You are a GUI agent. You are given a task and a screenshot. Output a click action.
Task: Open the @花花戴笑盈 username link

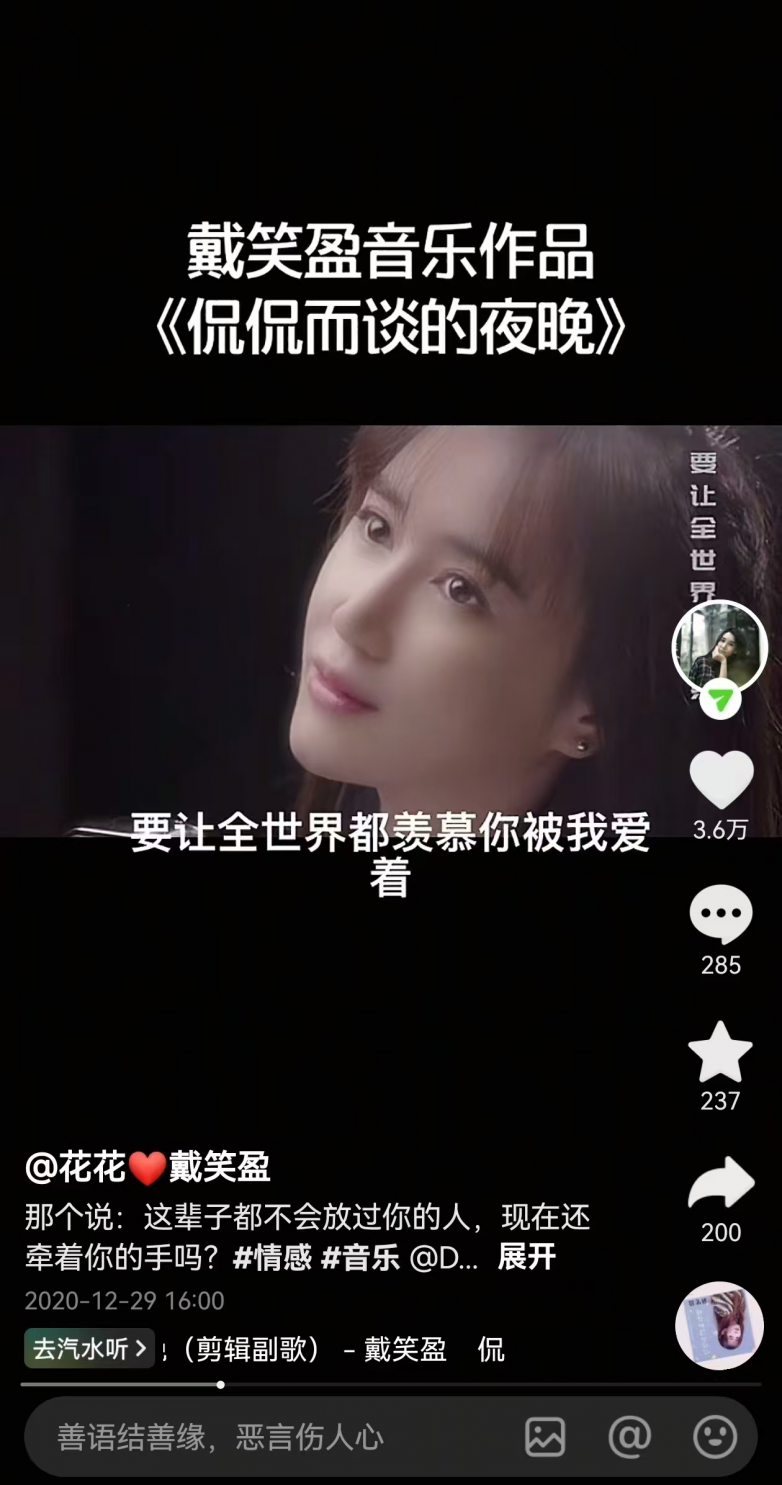[148, 1167]
